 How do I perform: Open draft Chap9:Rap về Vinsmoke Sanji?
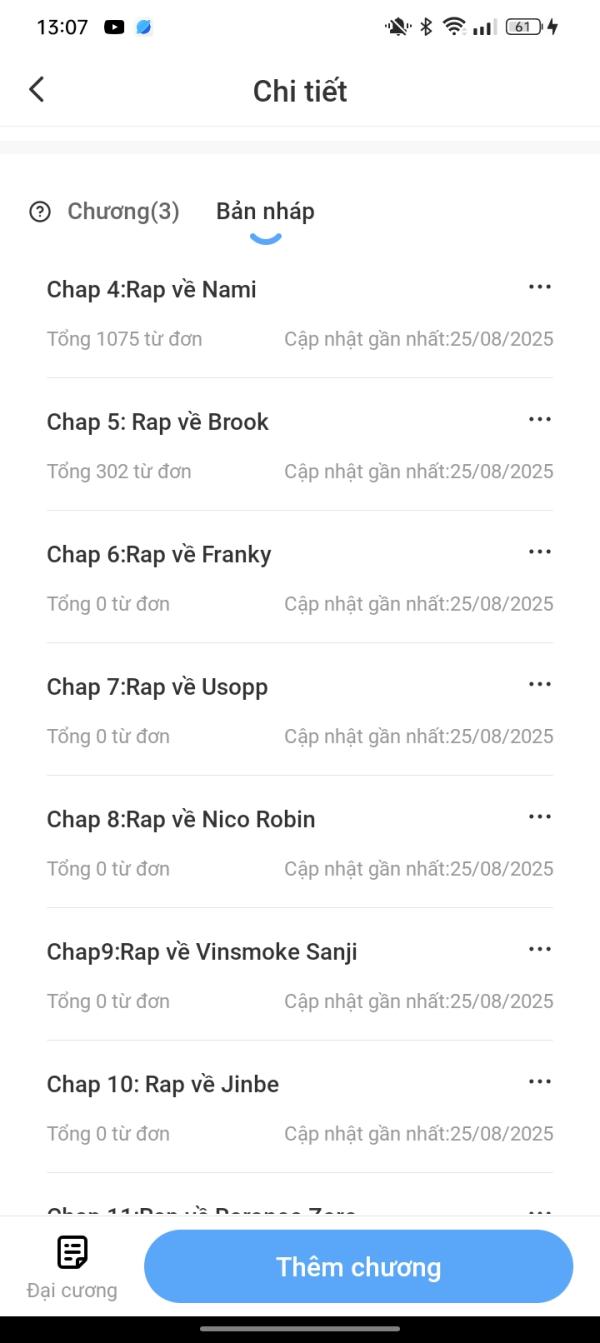click(x=202, y=952)
